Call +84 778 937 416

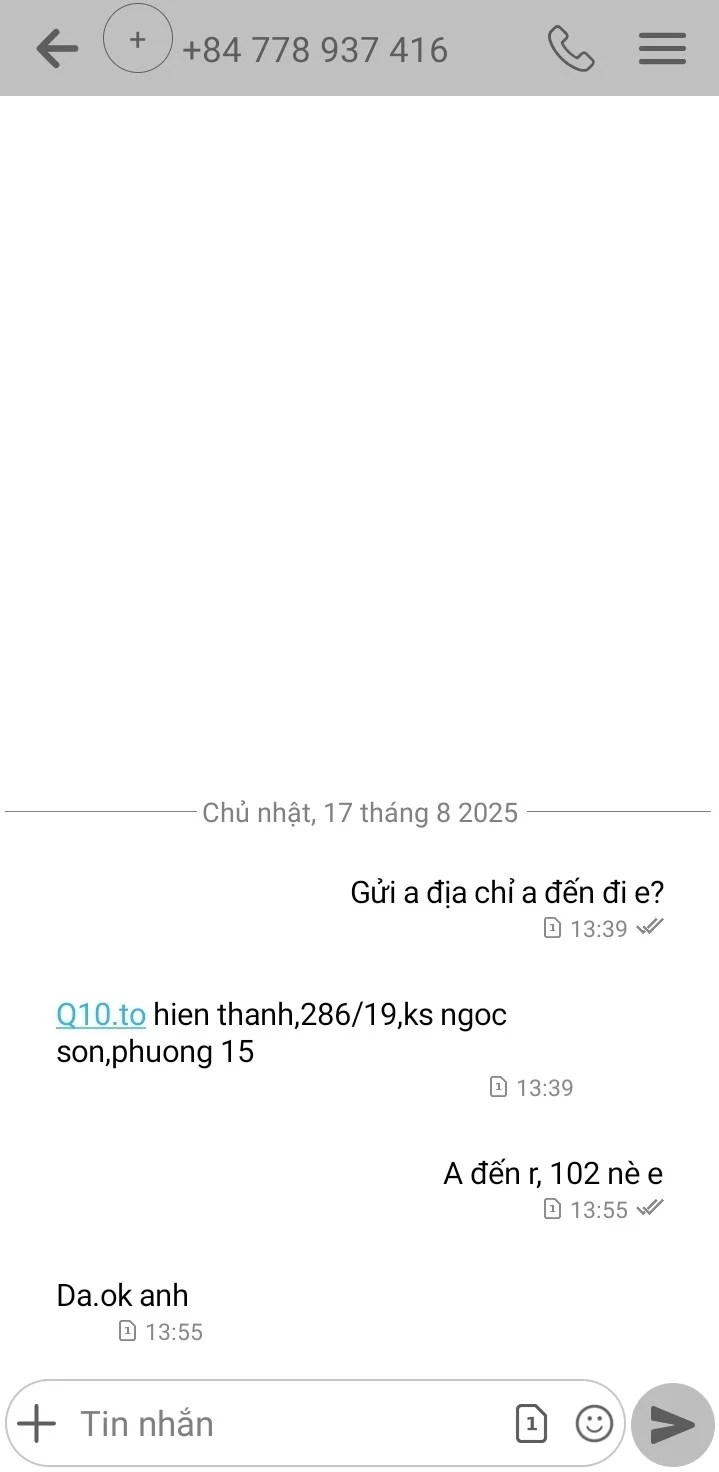(571, 48)
